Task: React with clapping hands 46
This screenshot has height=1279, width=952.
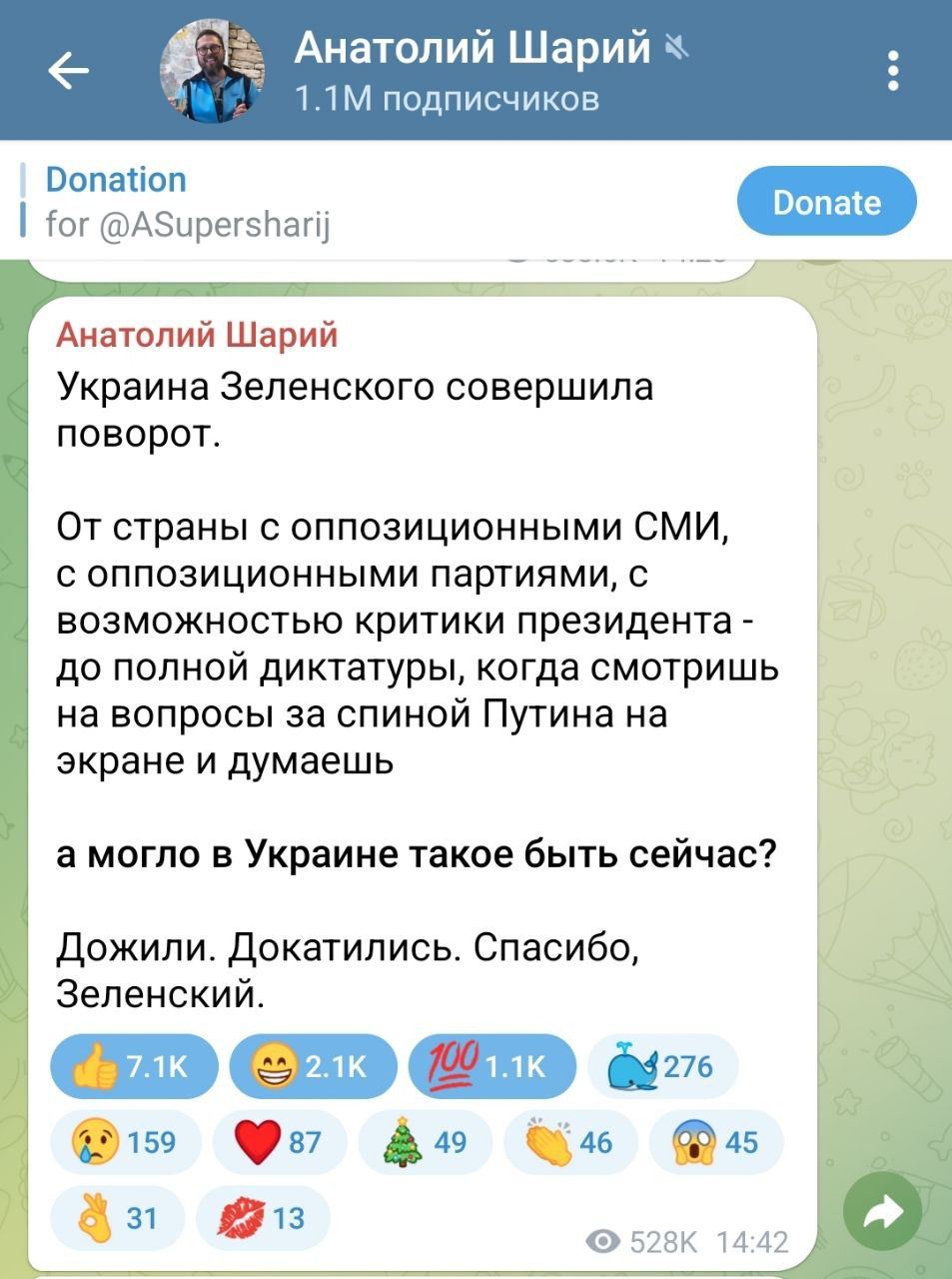Action: coord(570,1142)
